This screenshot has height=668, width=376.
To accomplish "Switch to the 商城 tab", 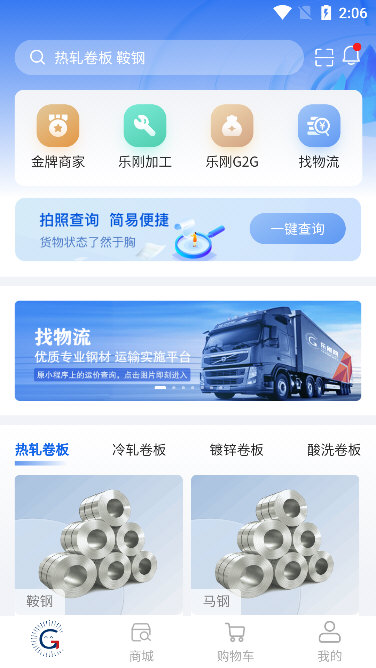I will point(141,642).
